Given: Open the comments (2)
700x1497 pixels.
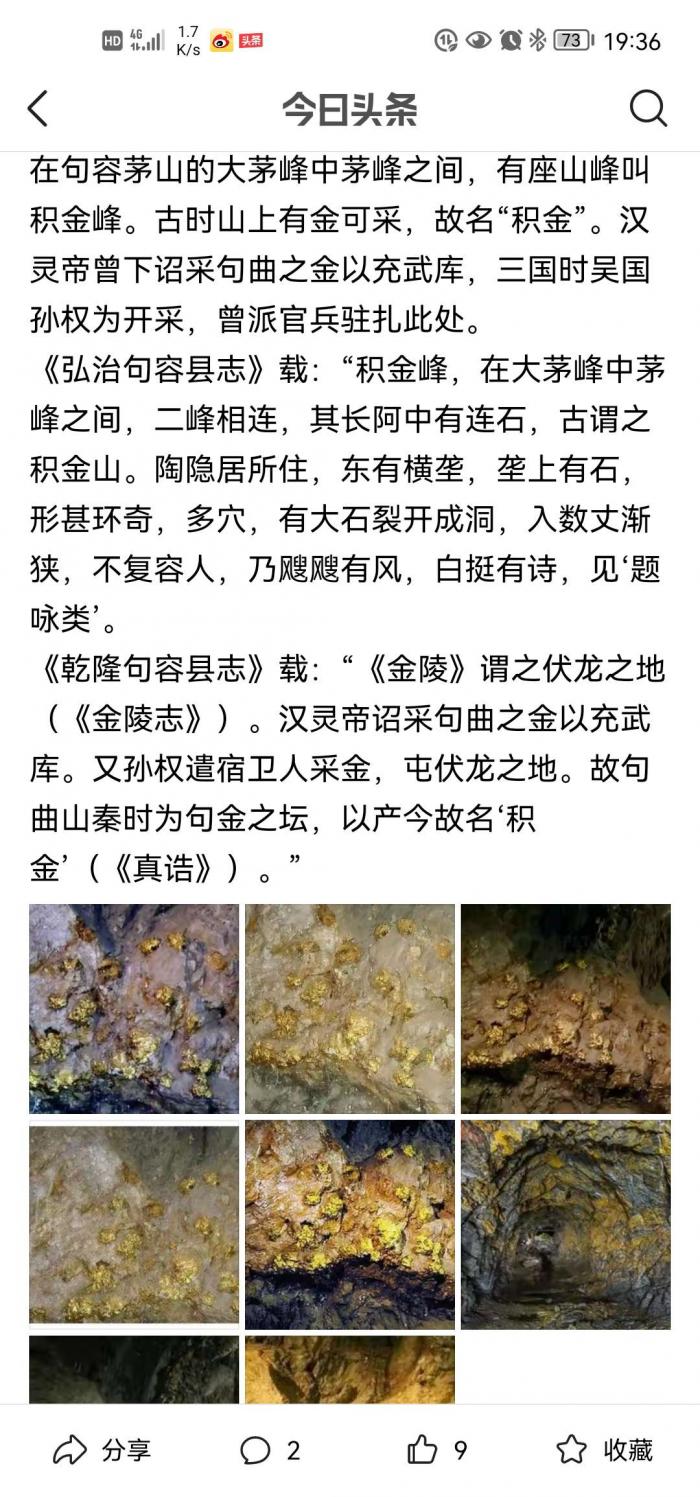Looking at the screenshot, I should [x=270, y=1450].
